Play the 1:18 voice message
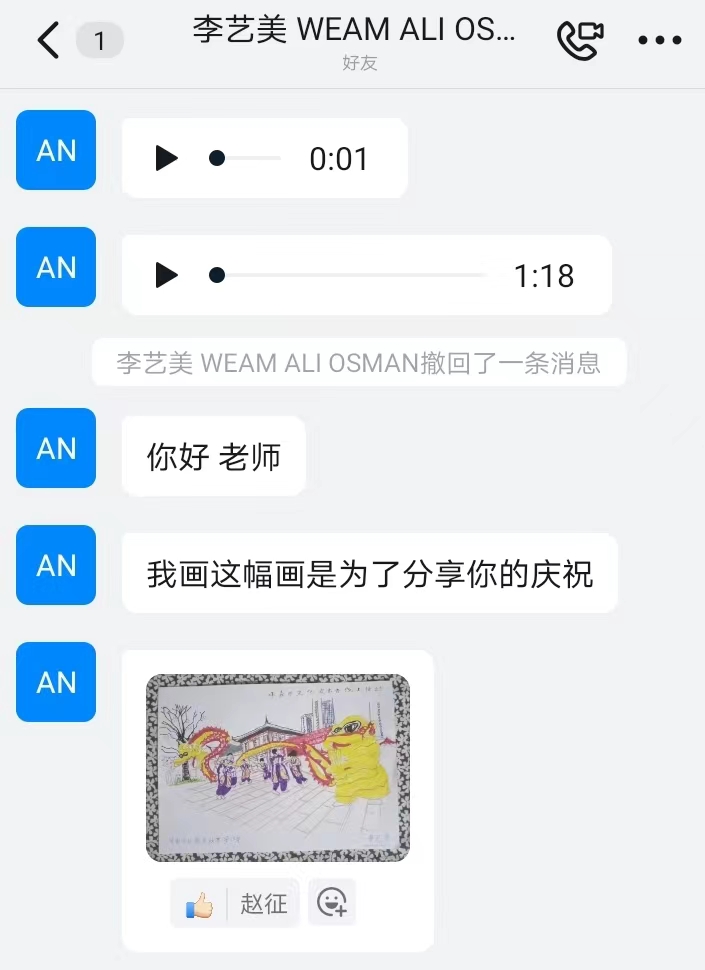 point(167,275)
